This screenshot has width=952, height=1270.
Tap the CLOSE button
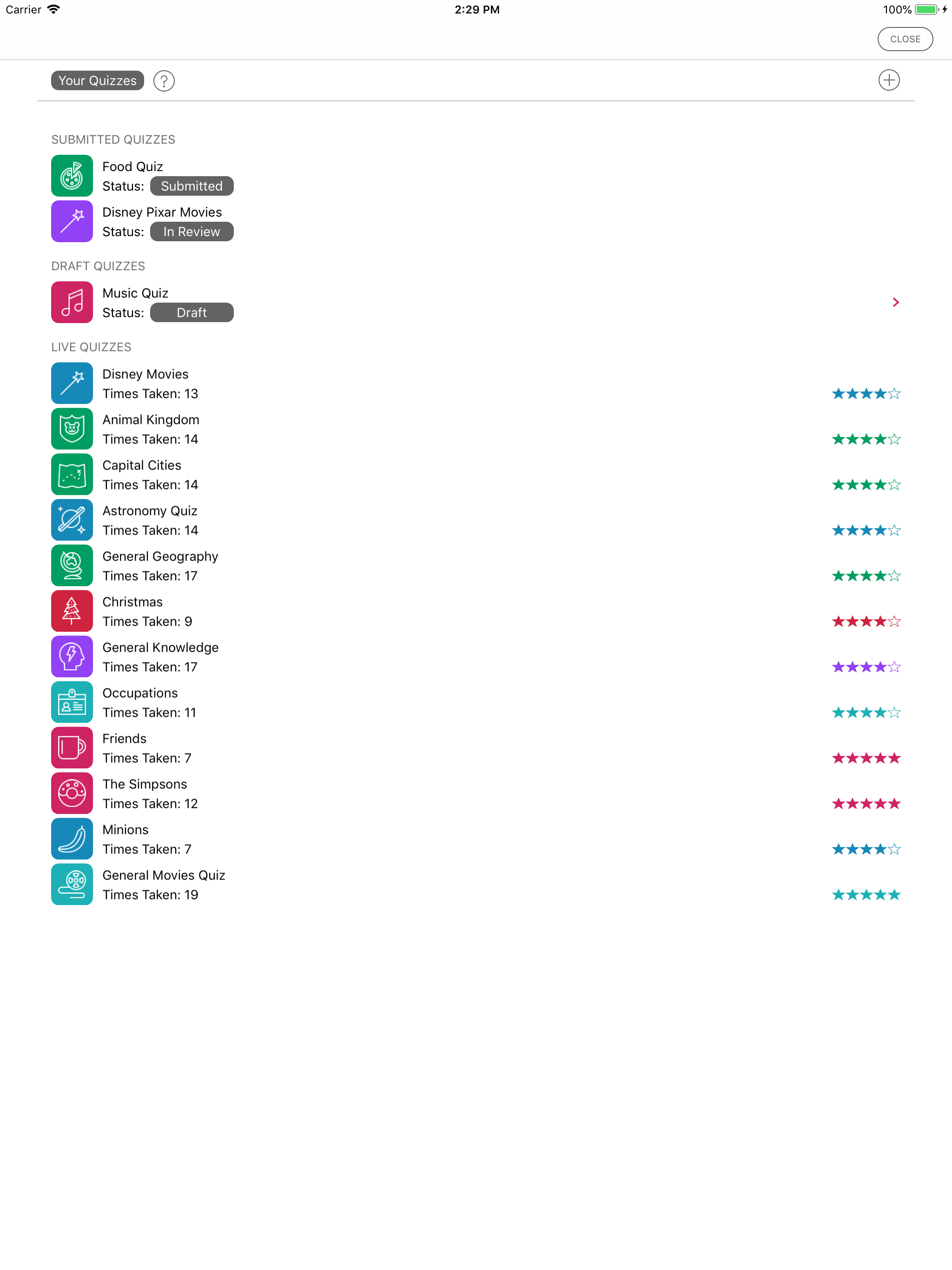(904, 39)
